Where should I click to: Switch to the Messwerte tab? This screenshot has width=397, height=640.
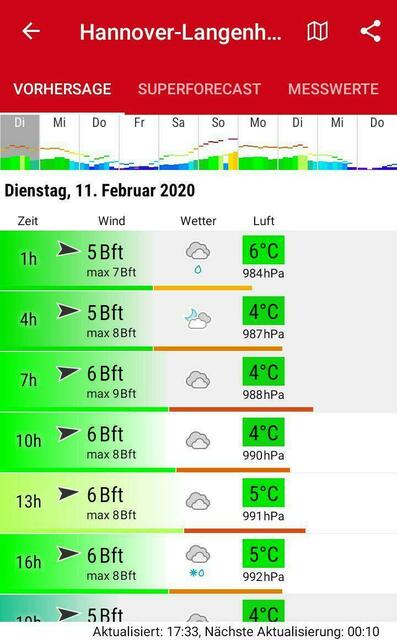pos(333,89)
